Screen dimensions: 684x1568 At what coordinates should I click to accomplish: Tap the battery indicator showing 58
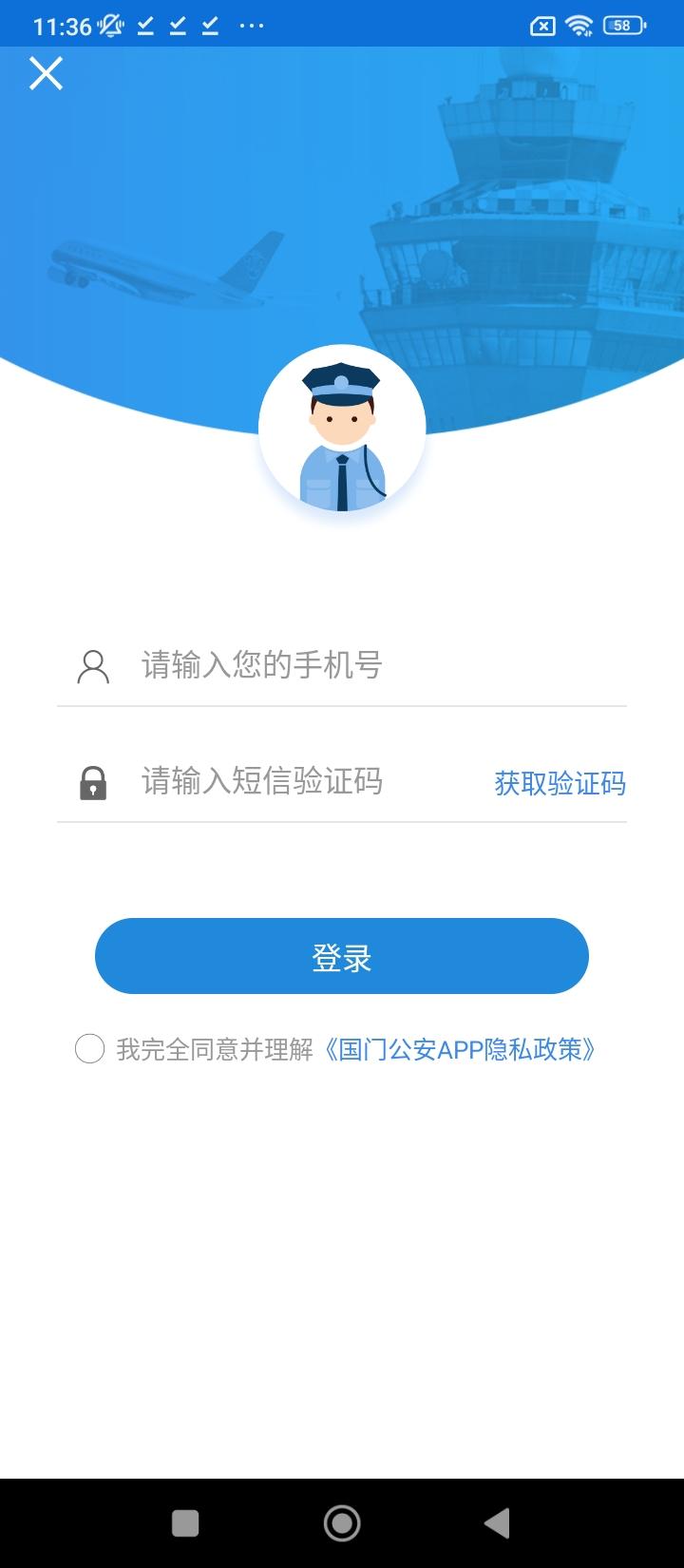coord(622,25)
